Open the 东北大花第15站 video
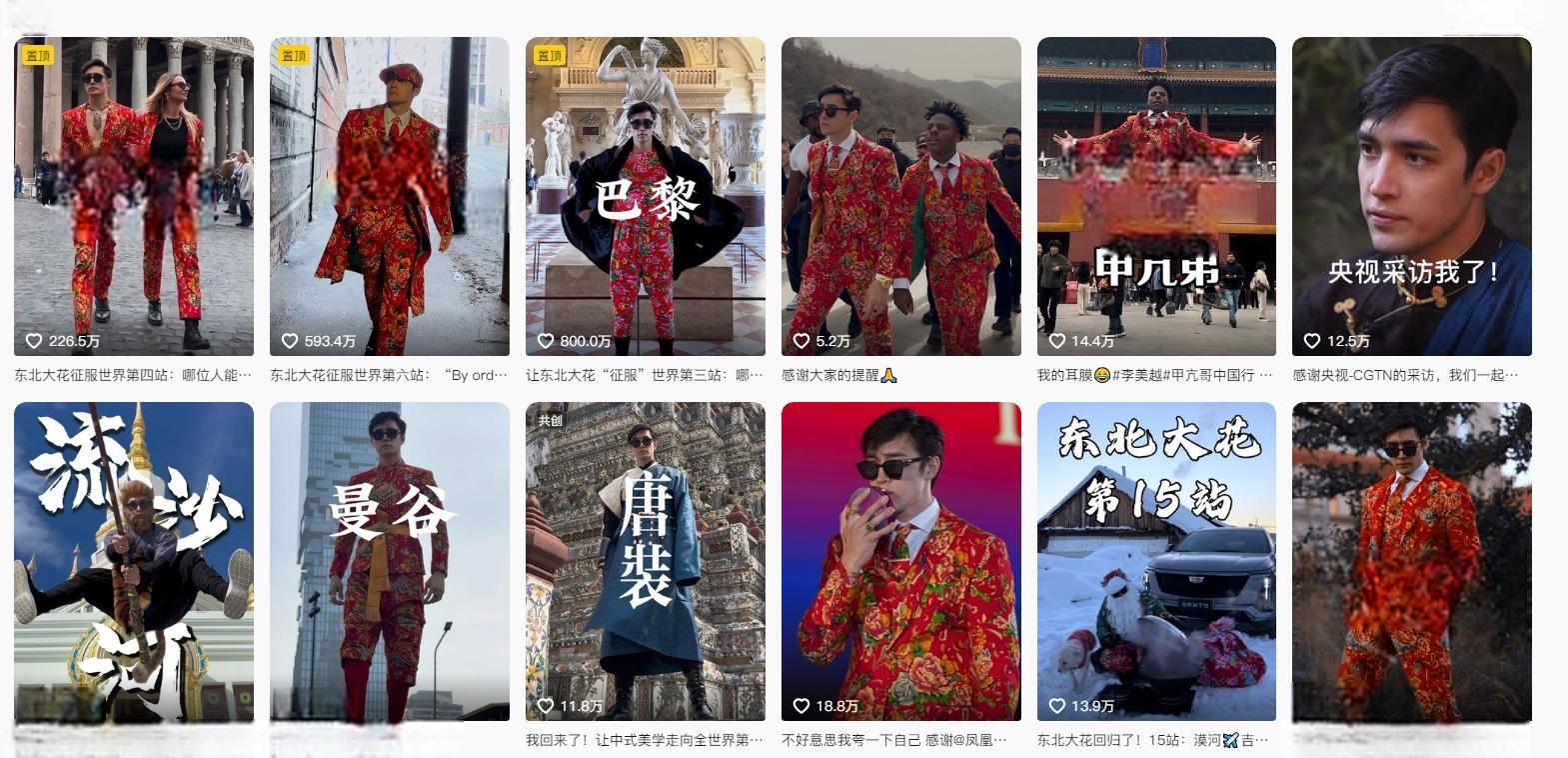1568x758 pixels. [1156, 561]
